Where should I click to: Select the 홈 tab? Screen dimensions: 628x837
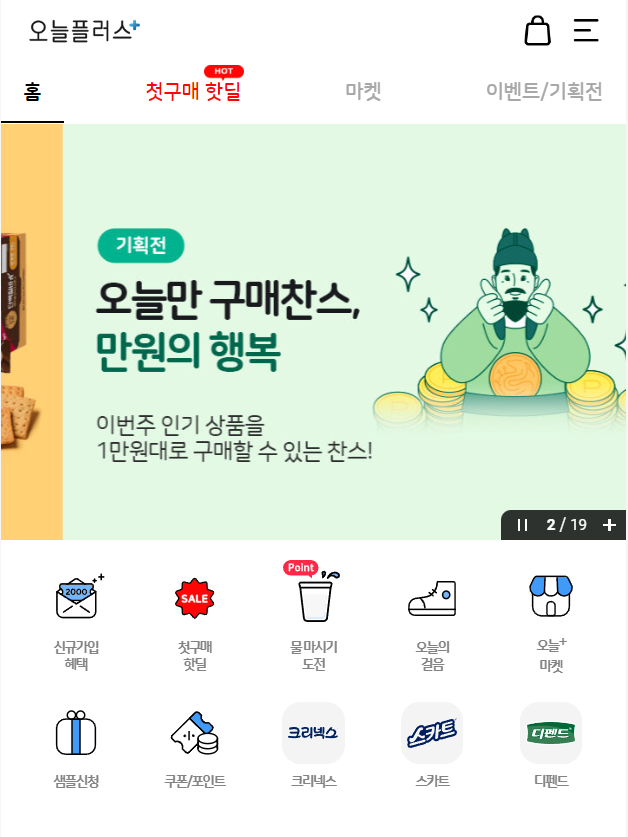33,92
